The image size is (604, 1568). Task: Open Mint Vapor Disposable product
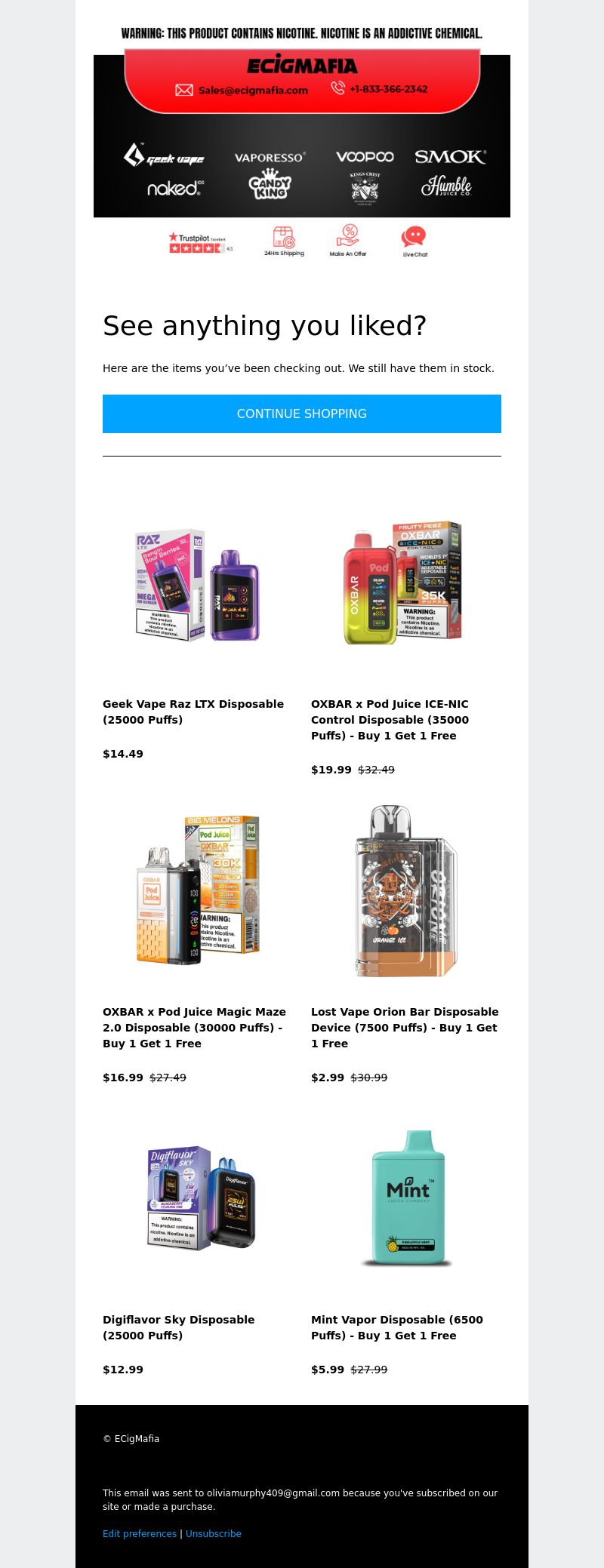(397, 1327)
